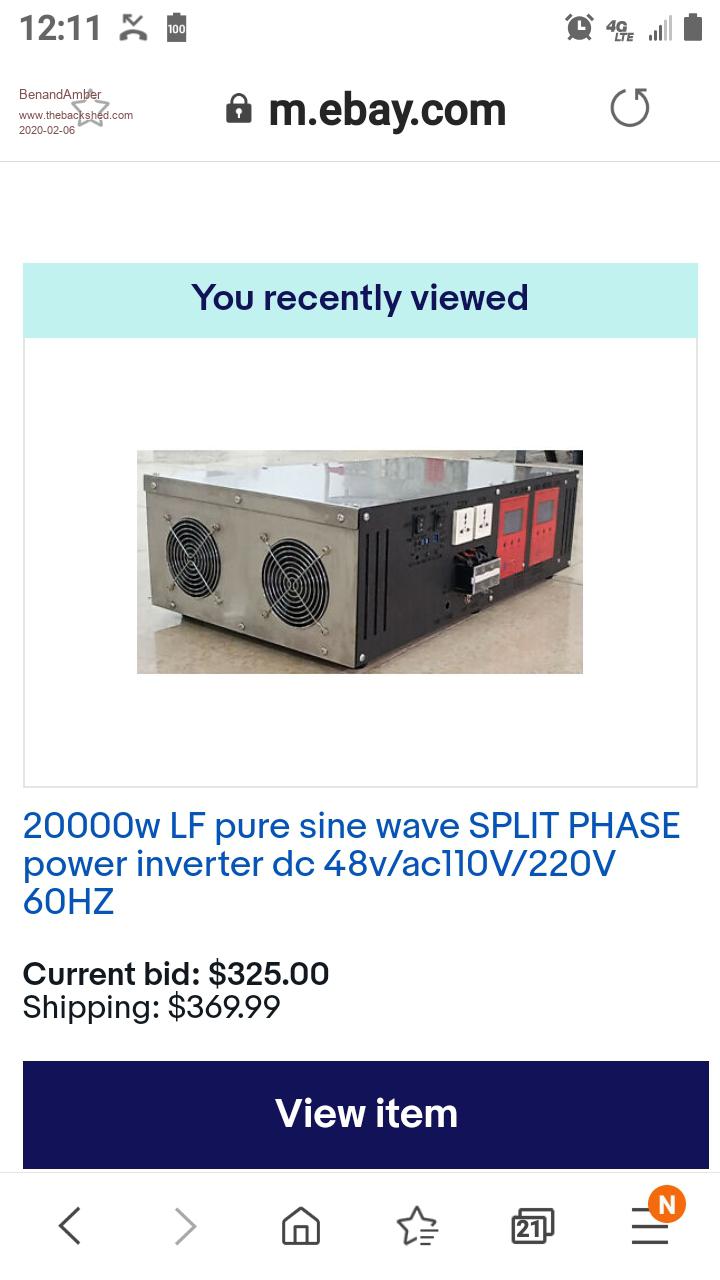720x1280 pixels.
Task: Open the browser home page
Action: pos(300,1225)
